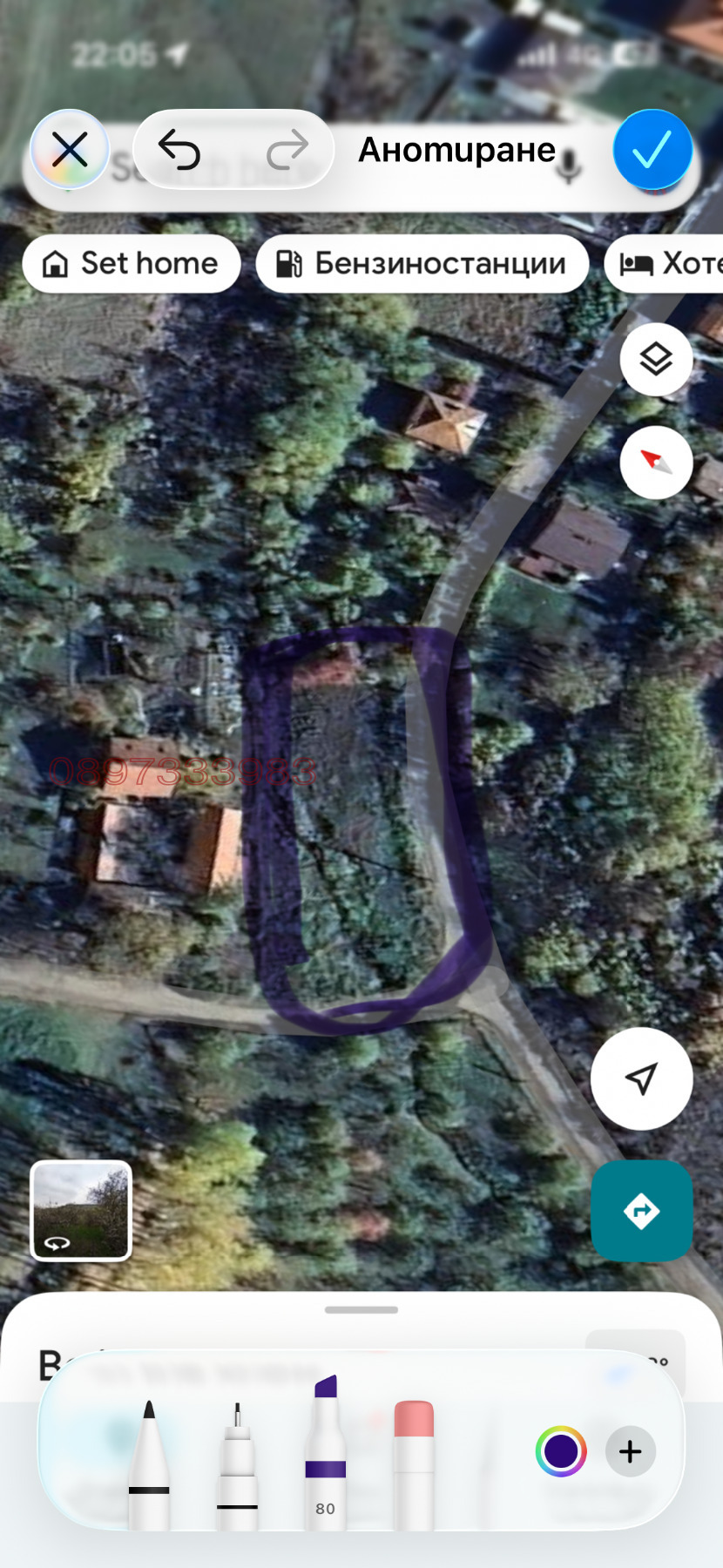This screenshot has height=1568, width=723.
Task: Cancel annotation with the X button
Action: click(70, 149)
